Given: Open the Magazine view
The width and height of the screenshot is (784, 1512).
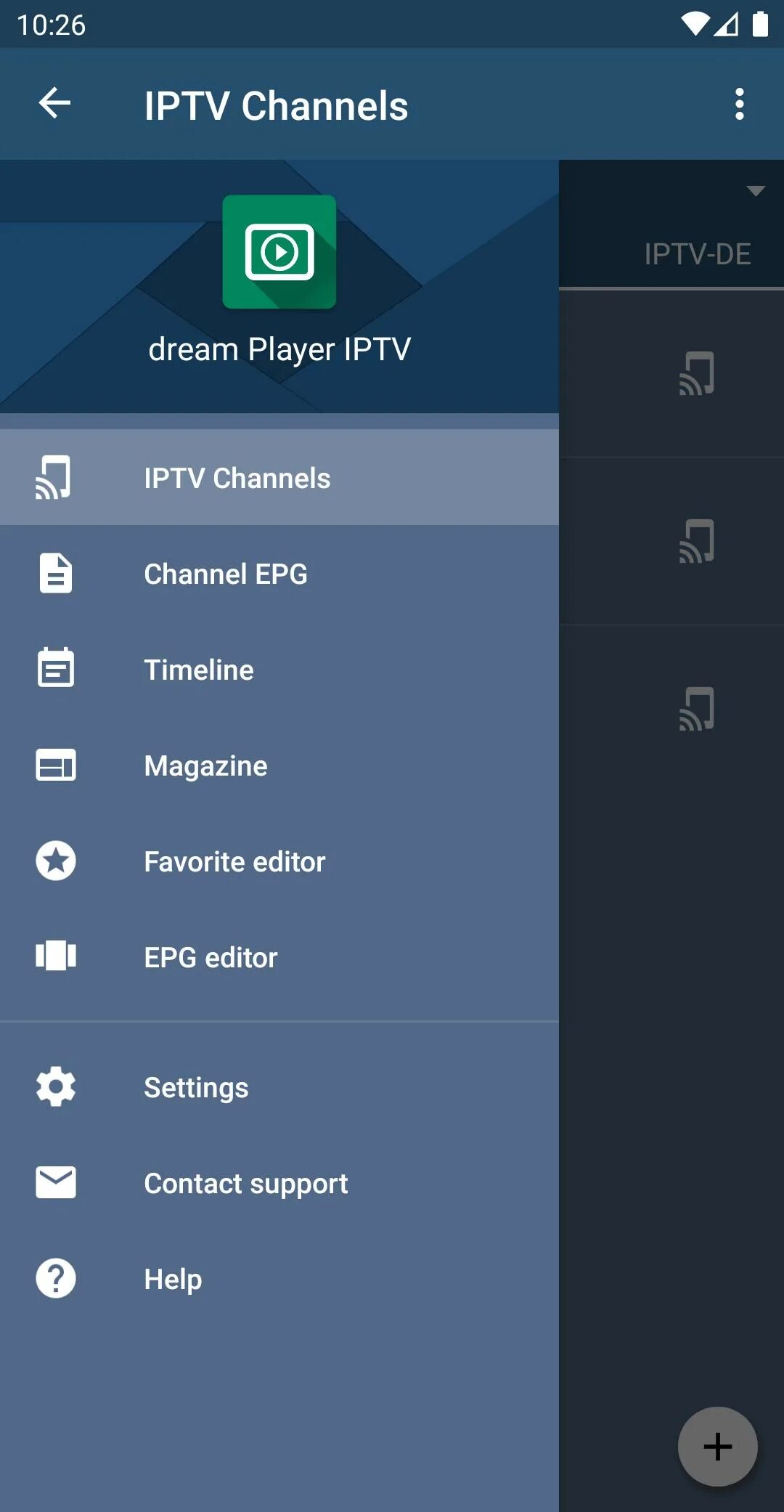Looking at the screenshot, I should pyautogui.click(x=205, y=765).
